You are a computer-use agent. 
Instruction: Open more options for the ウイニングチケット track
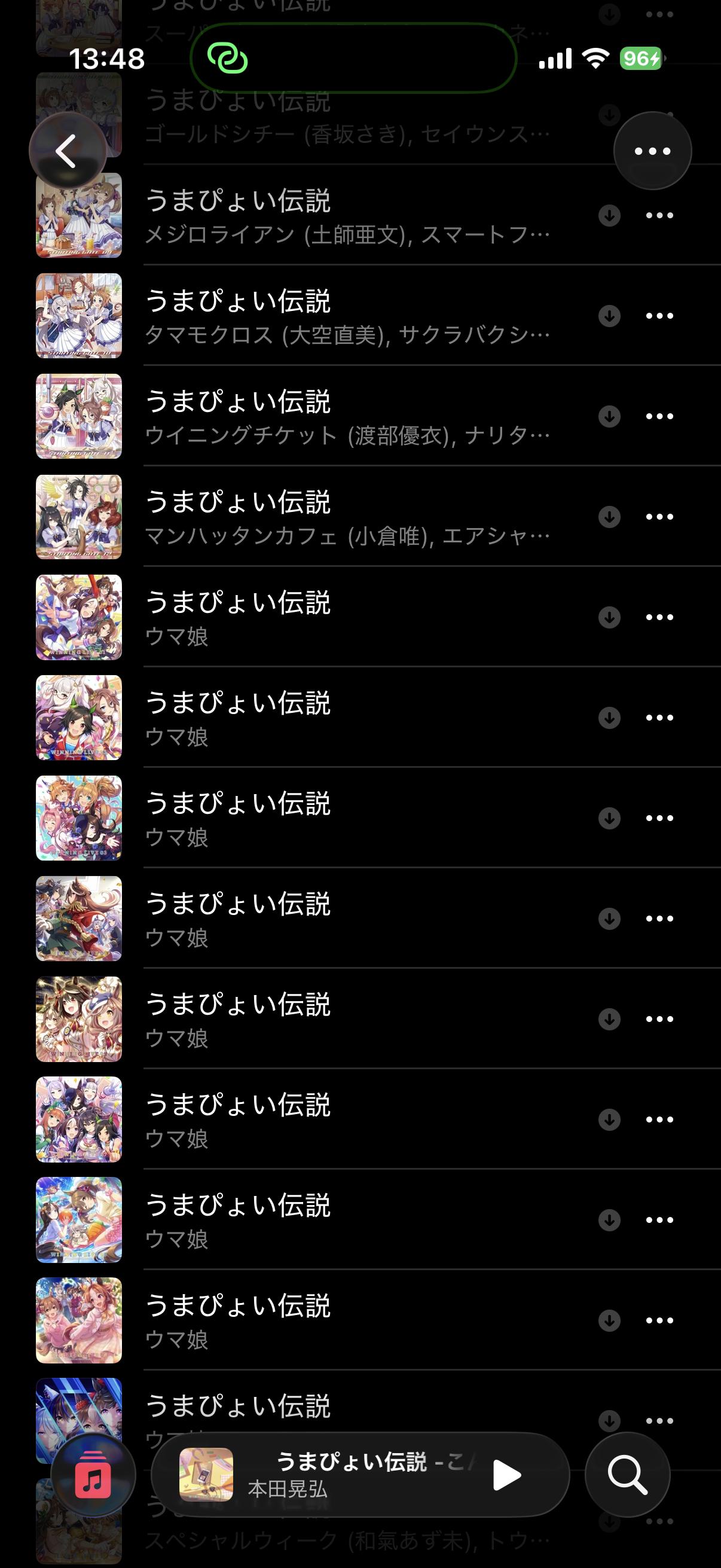tap(659, 416)
